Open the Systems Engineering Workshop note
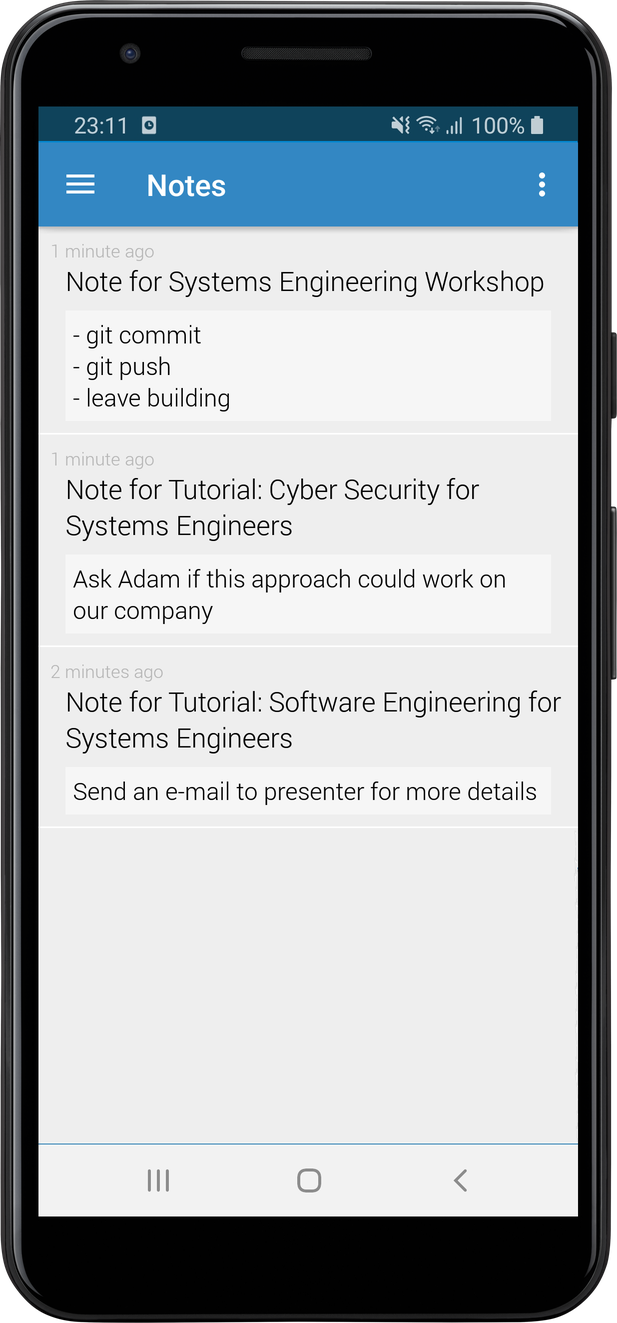 pos(308,331)
